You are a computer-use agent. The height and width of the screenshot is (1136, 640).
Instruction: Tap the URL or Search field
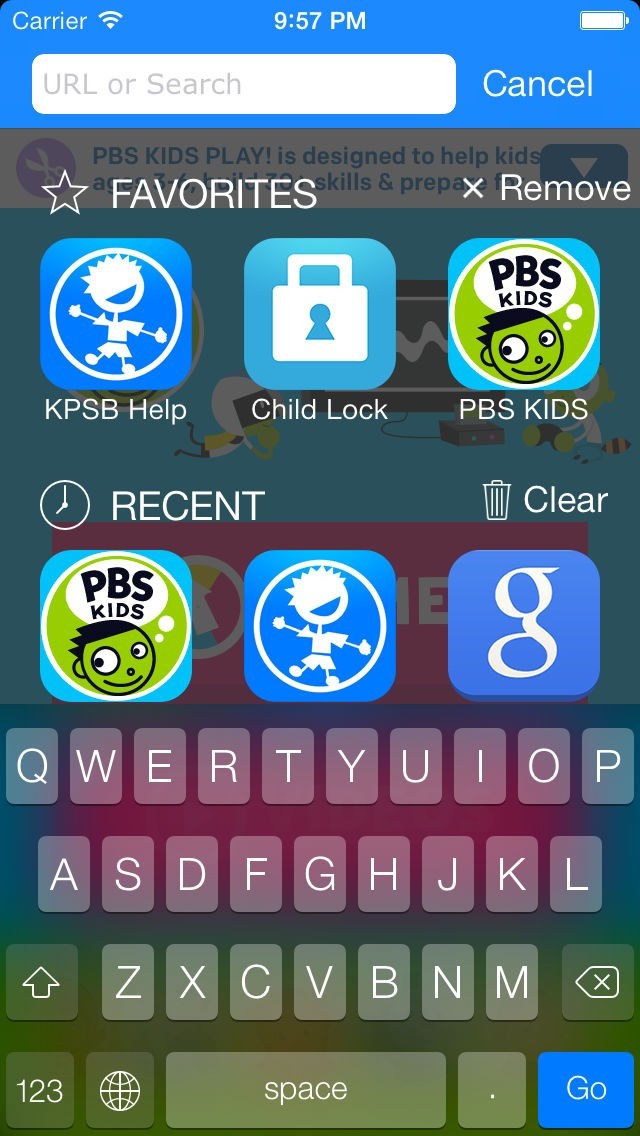click(243, 84)
